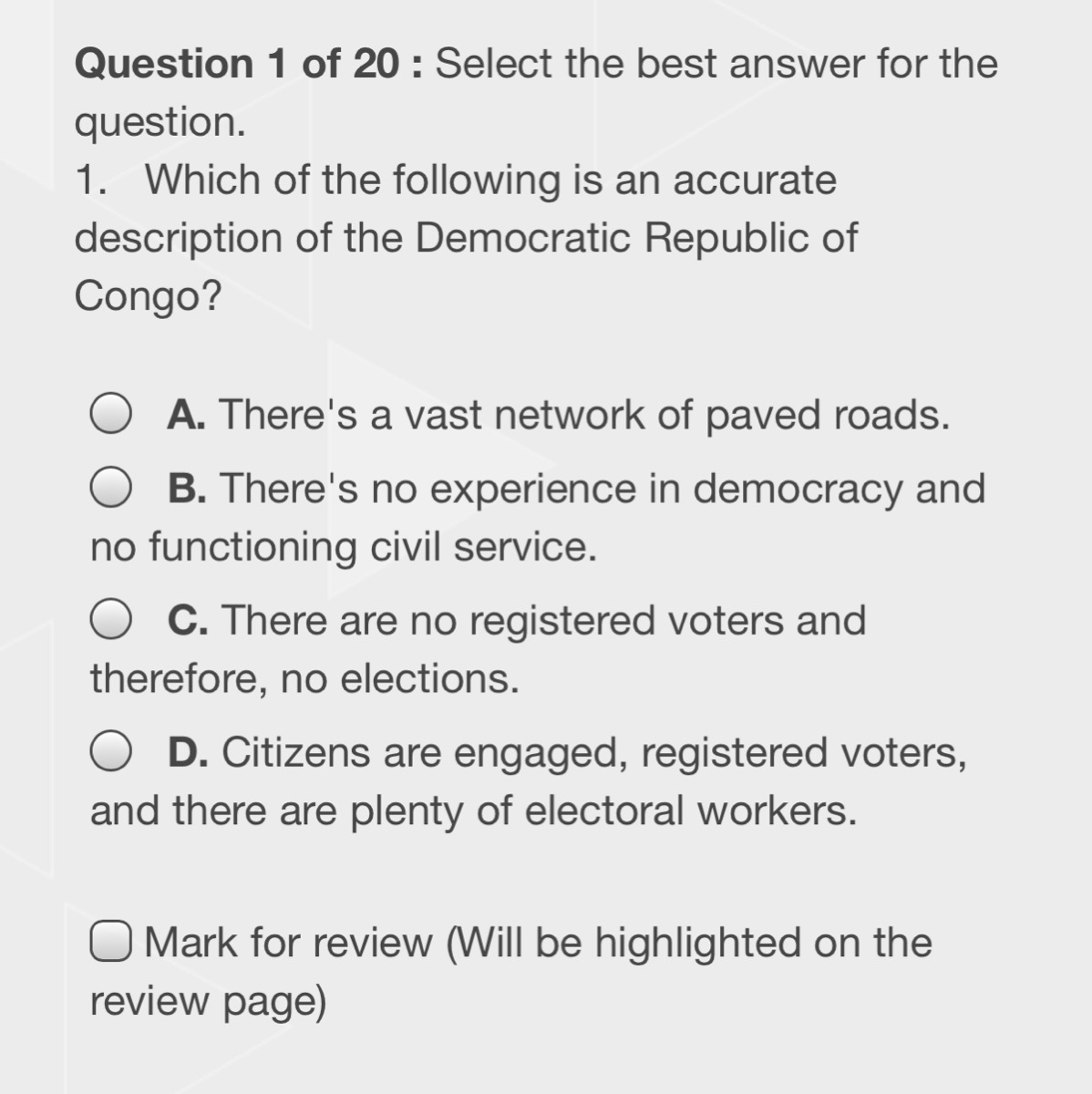This screenshot has width=1092, height=1094.
Task: Pick answer C about no registered voters
Action: pyautogui.click(x=110, y=620)
